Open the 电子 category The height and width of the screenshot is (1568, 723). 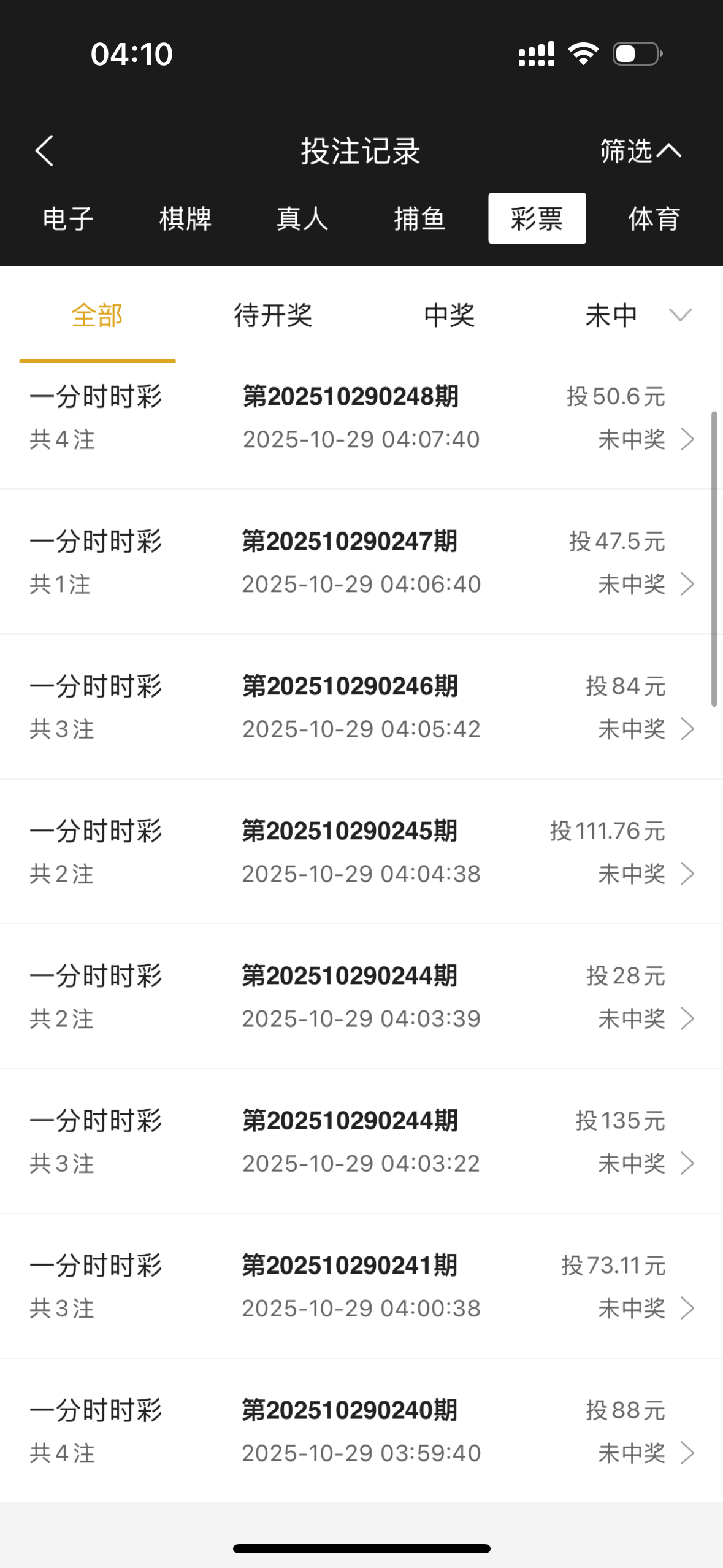pos(67,218)
